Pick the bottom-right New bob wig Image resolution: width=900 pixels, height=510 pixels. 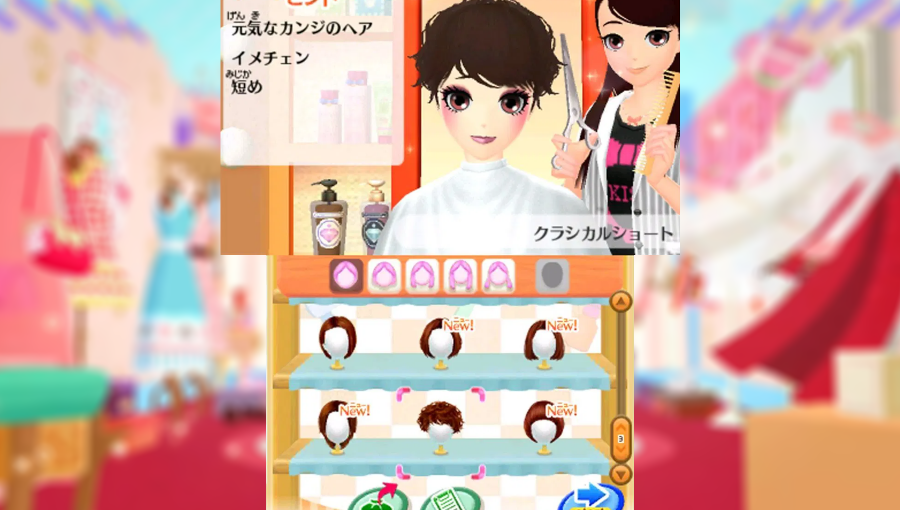click(543, 427)
